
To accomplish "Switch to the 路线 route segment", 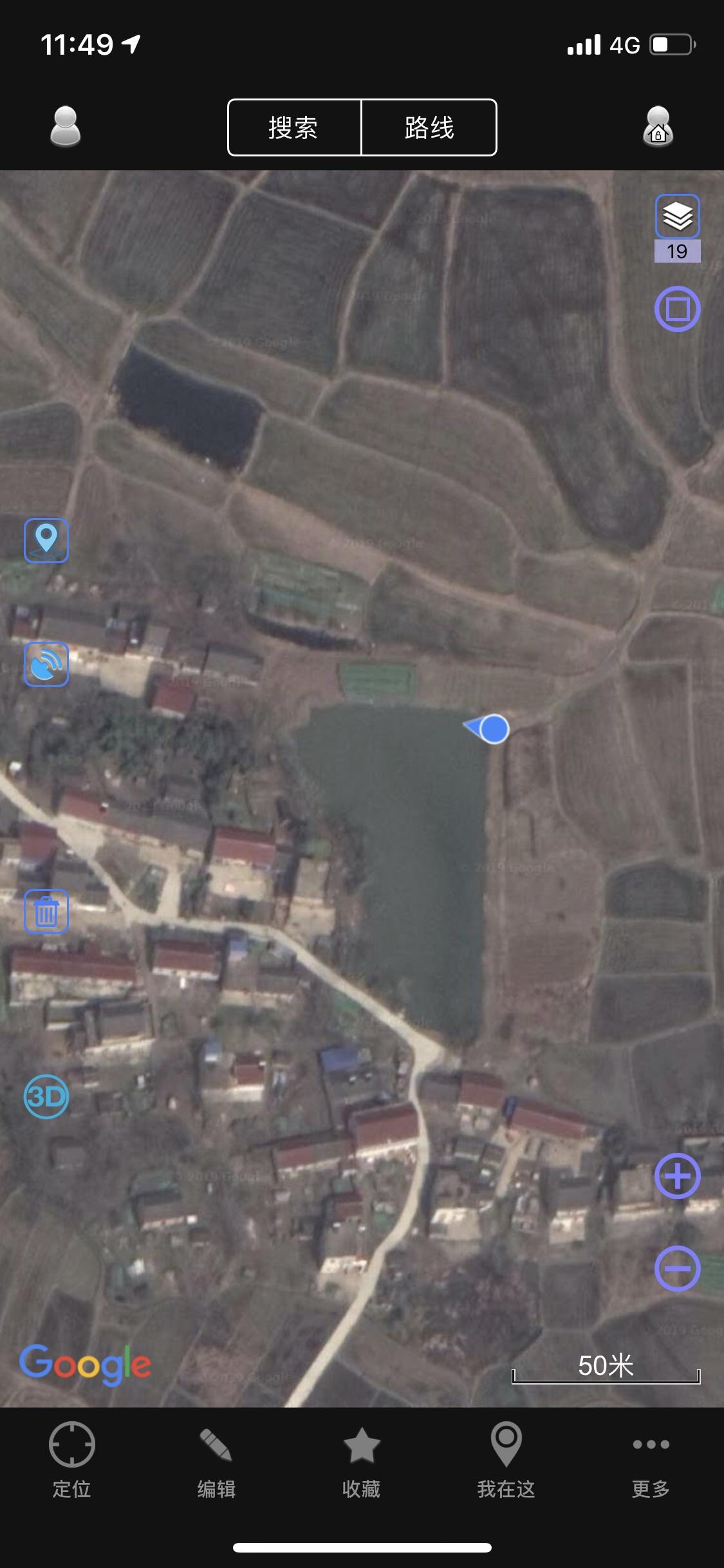I will (x=429, y=127).
